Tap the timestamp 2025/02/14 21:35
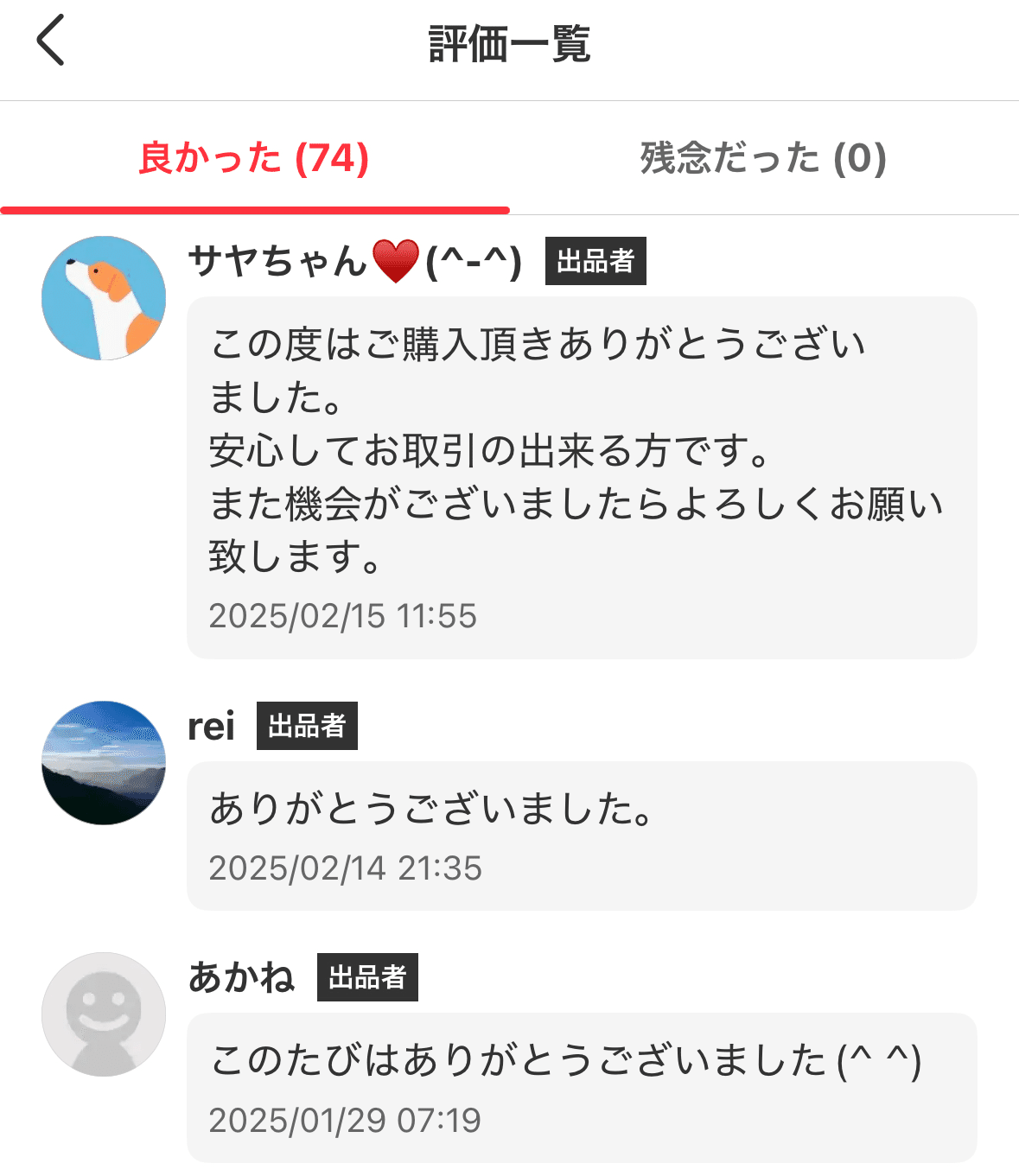Screen dimensions: 1019x1176 (347, 868)
